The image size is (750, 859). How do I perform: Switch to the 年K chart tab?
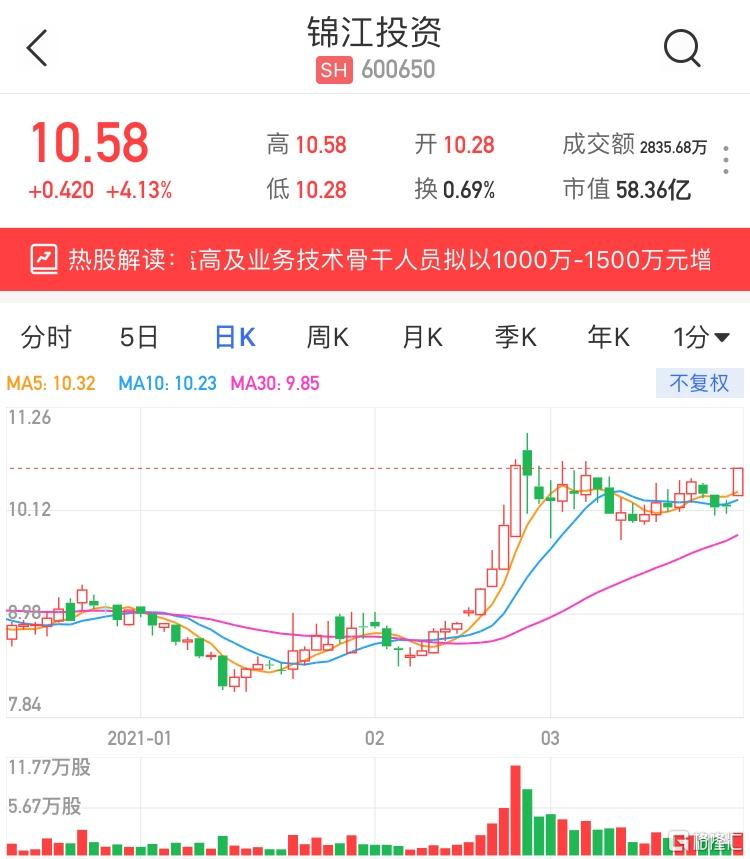pos(608,338)
